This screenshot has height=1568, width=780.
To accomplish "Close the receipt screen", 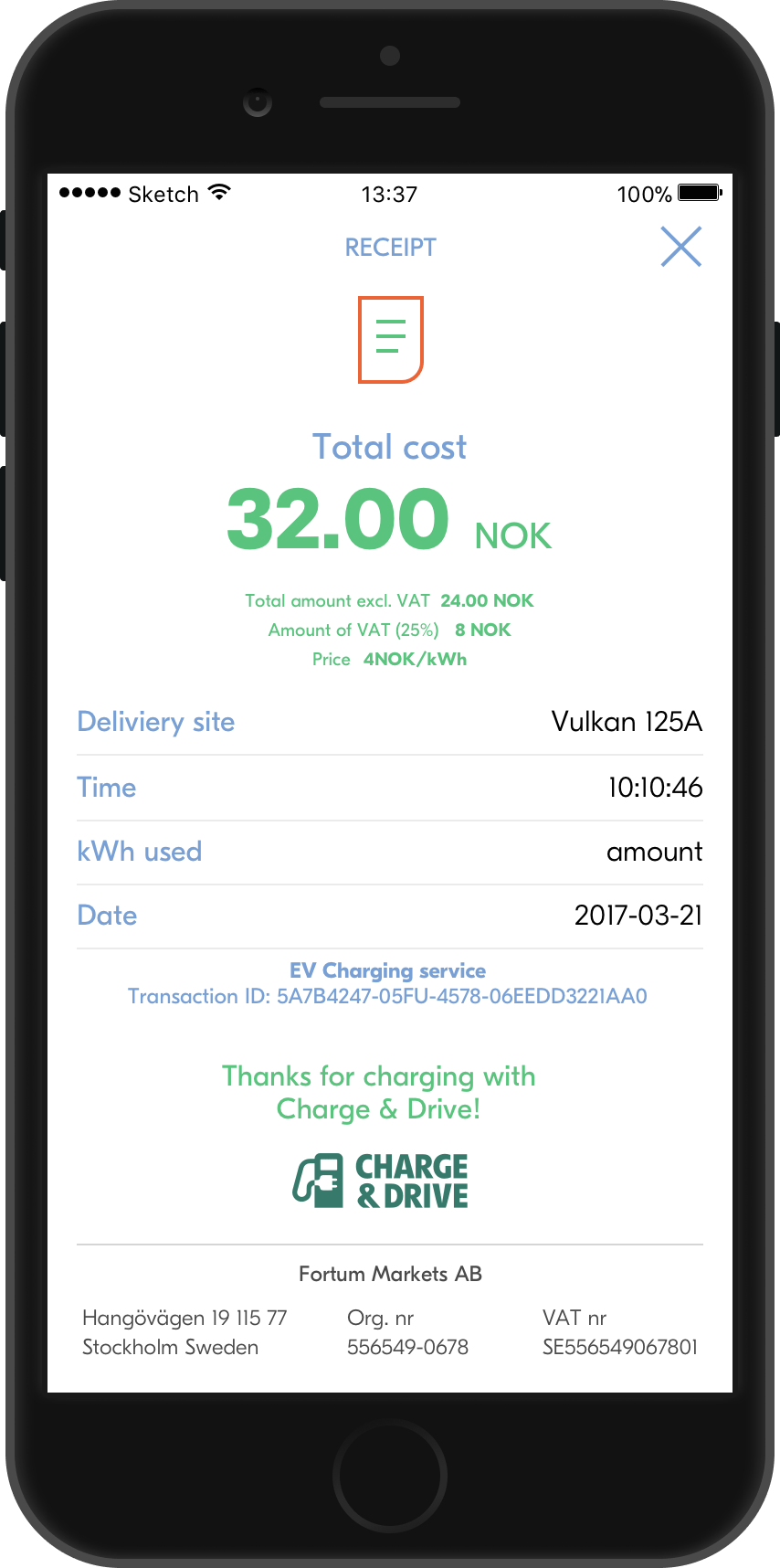I will click(x=680, y=247).
